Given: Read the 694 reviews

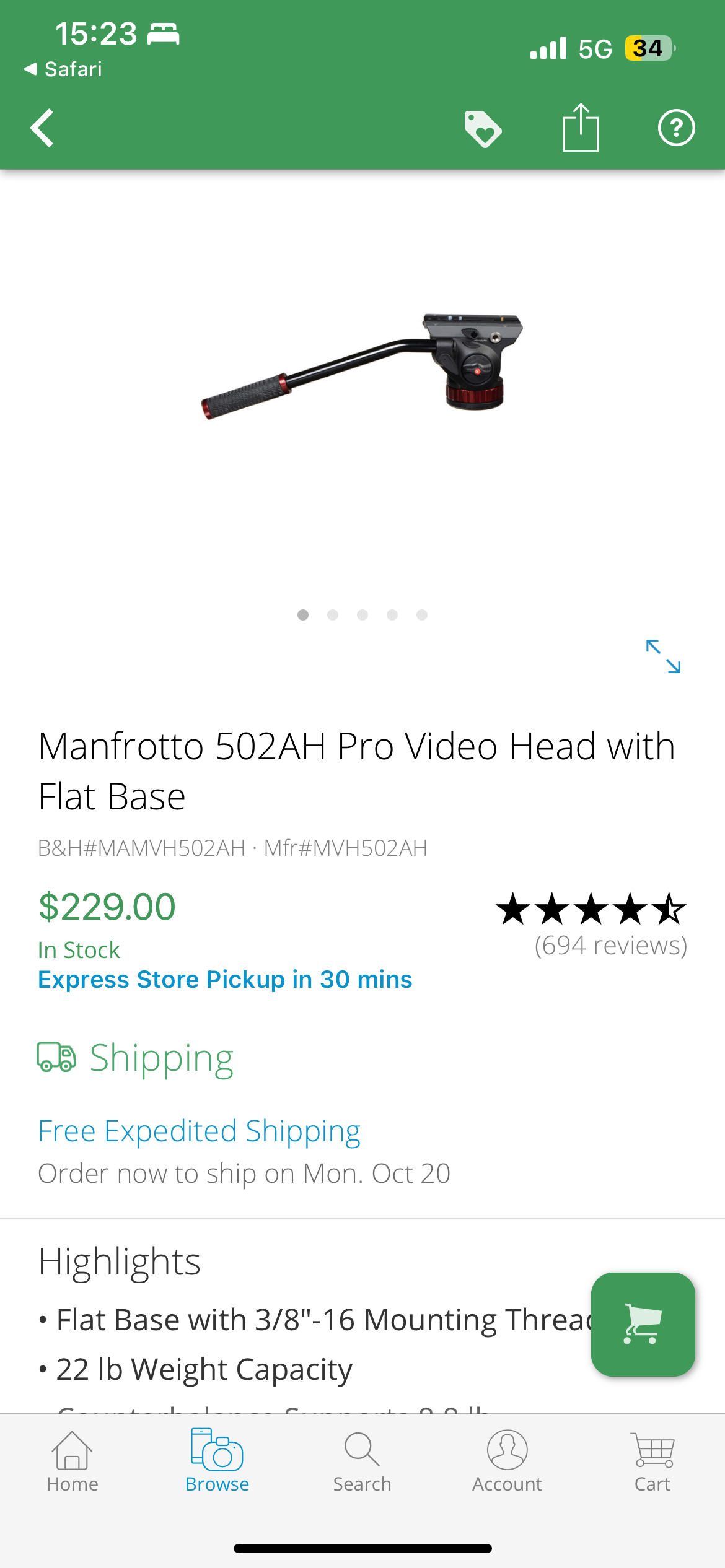Looking at the screenshot, I should [x=610, y=946].
